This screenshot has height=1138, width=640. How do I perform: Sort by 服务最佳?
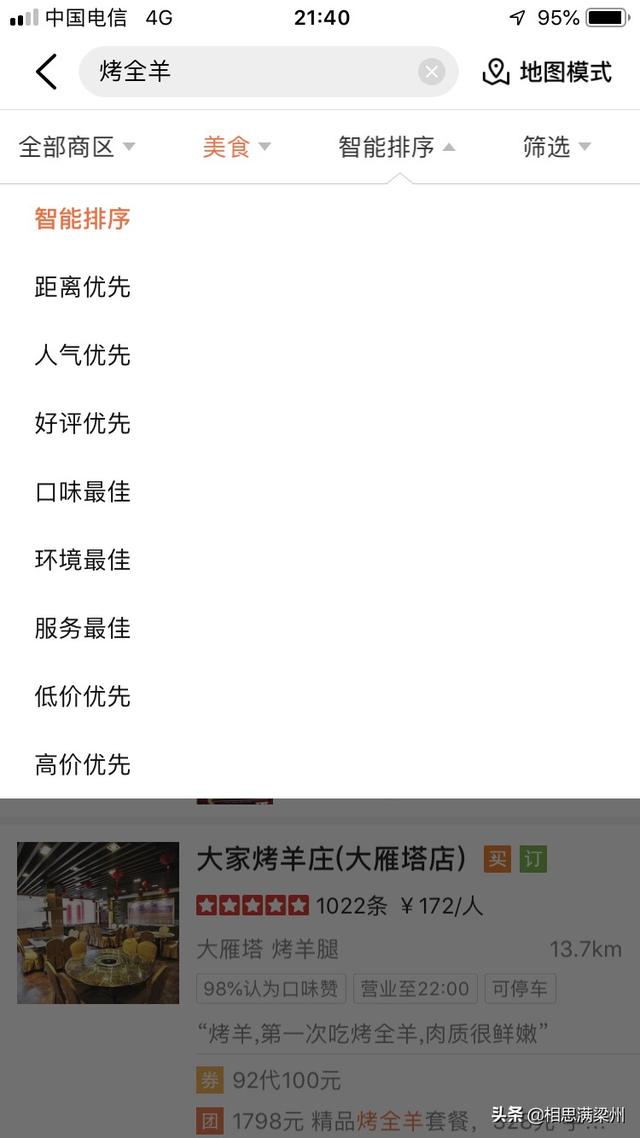[83, 628]
